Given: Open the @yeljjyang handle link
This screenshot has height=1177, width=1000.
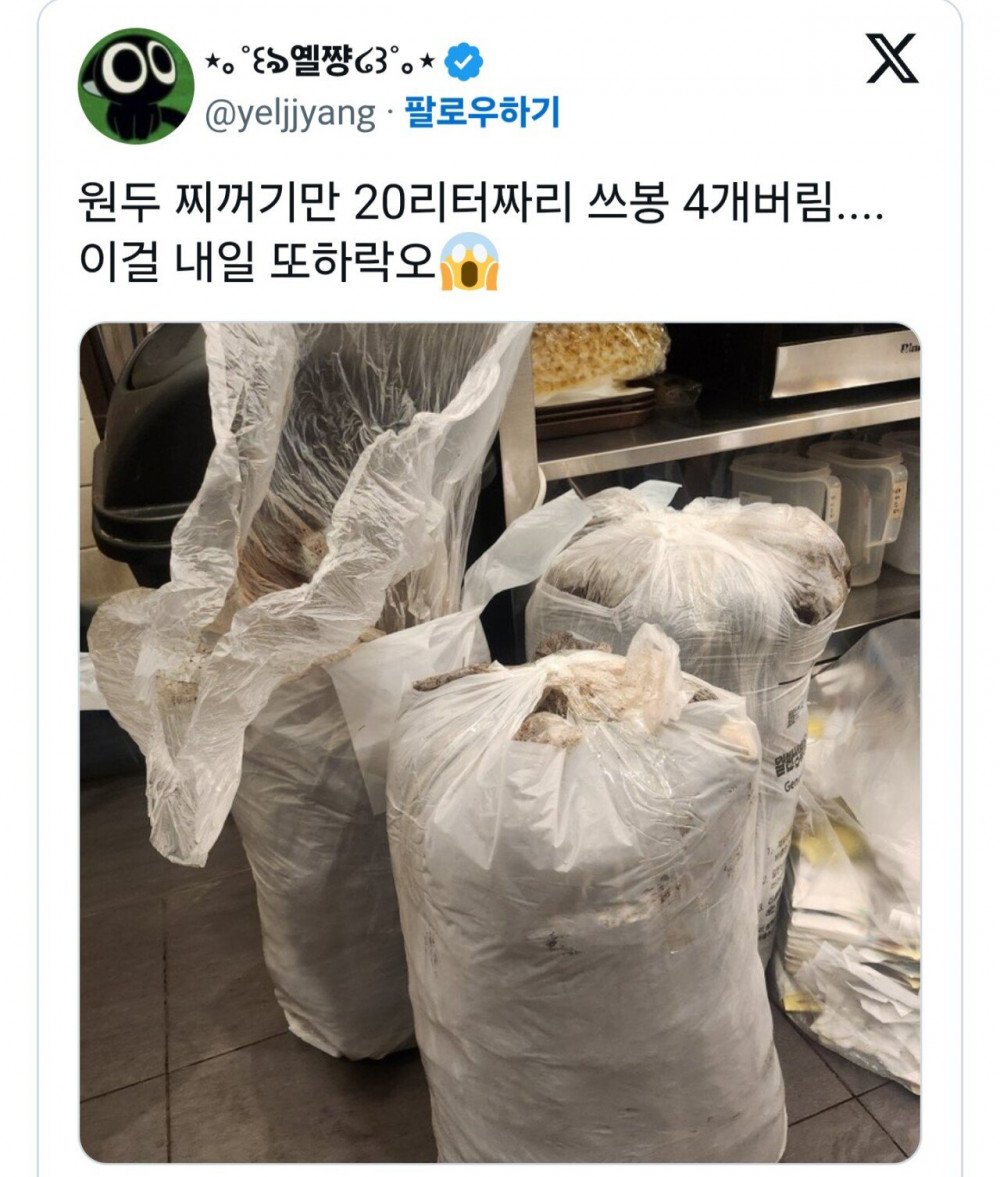Looking at the screenshot, I should pyautogui.click(x=291, y=116).
